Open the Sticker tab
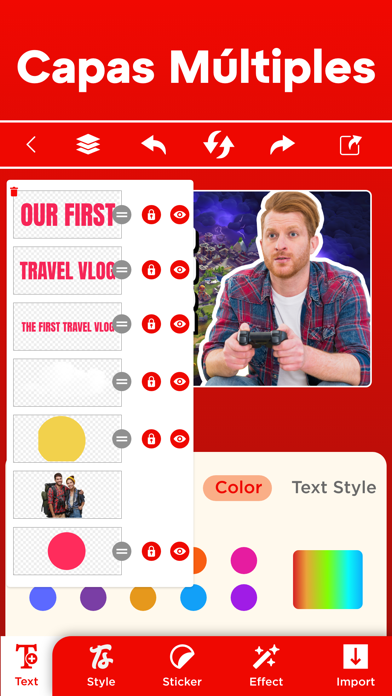 (182, 666)
